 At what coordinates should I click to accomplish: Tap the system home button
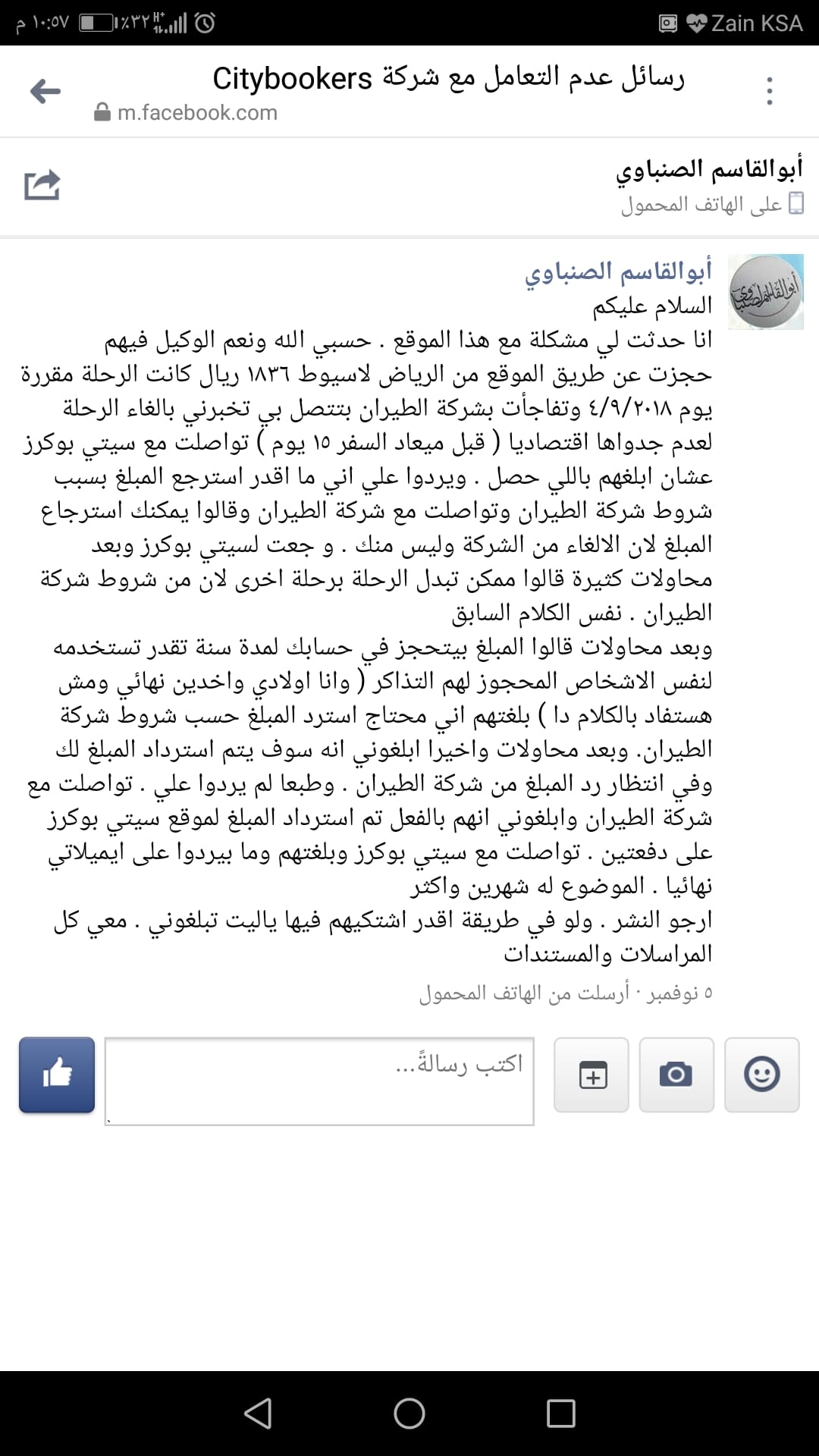tap(409, 1414)
